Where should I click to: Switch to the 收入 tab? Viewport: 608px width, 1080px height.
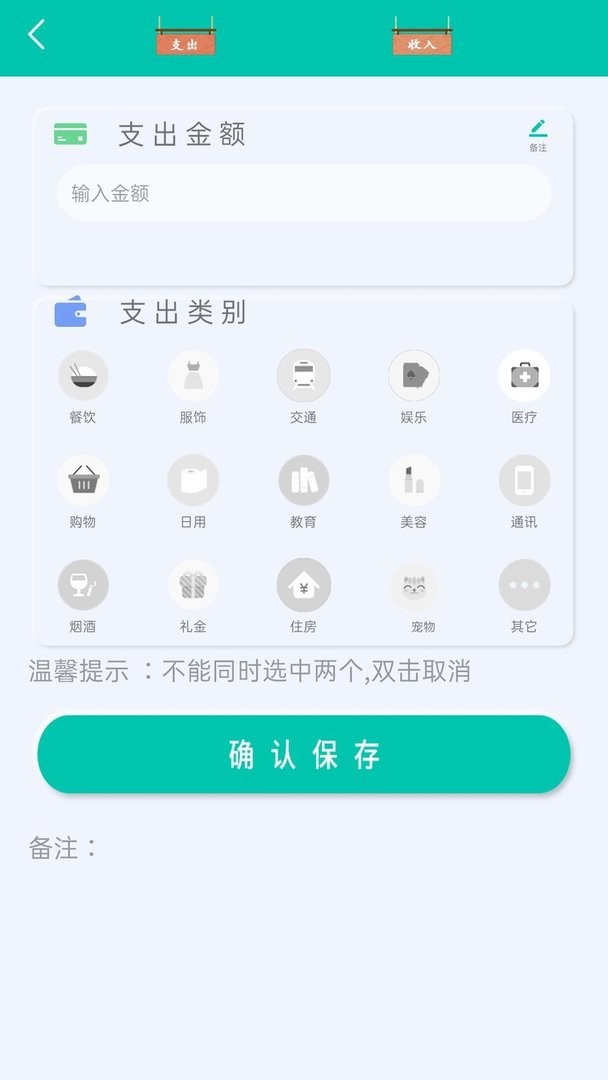pyautogui.click(x=421, y=40)
